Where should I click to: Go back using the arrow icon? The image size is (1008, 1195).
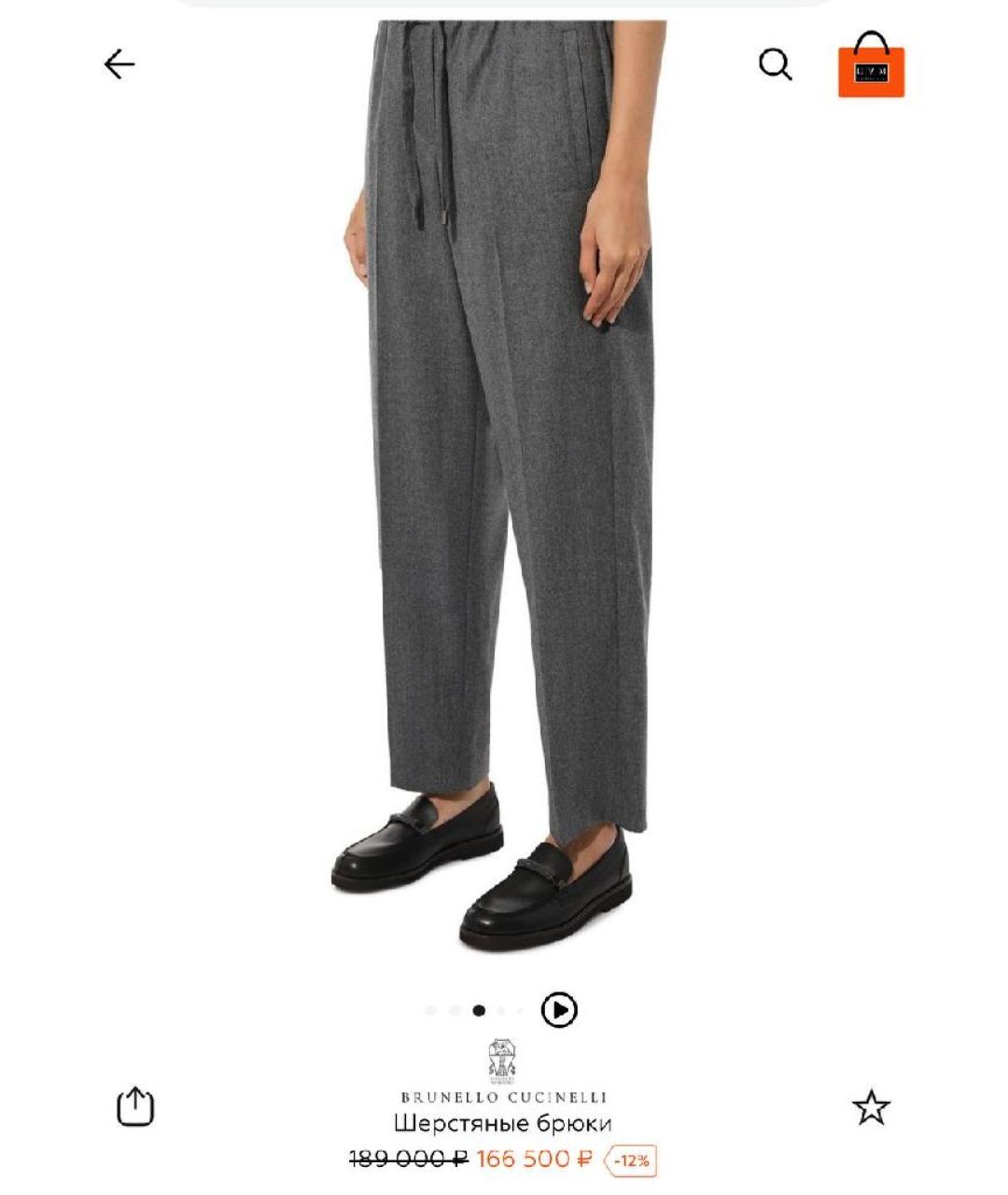119,64
